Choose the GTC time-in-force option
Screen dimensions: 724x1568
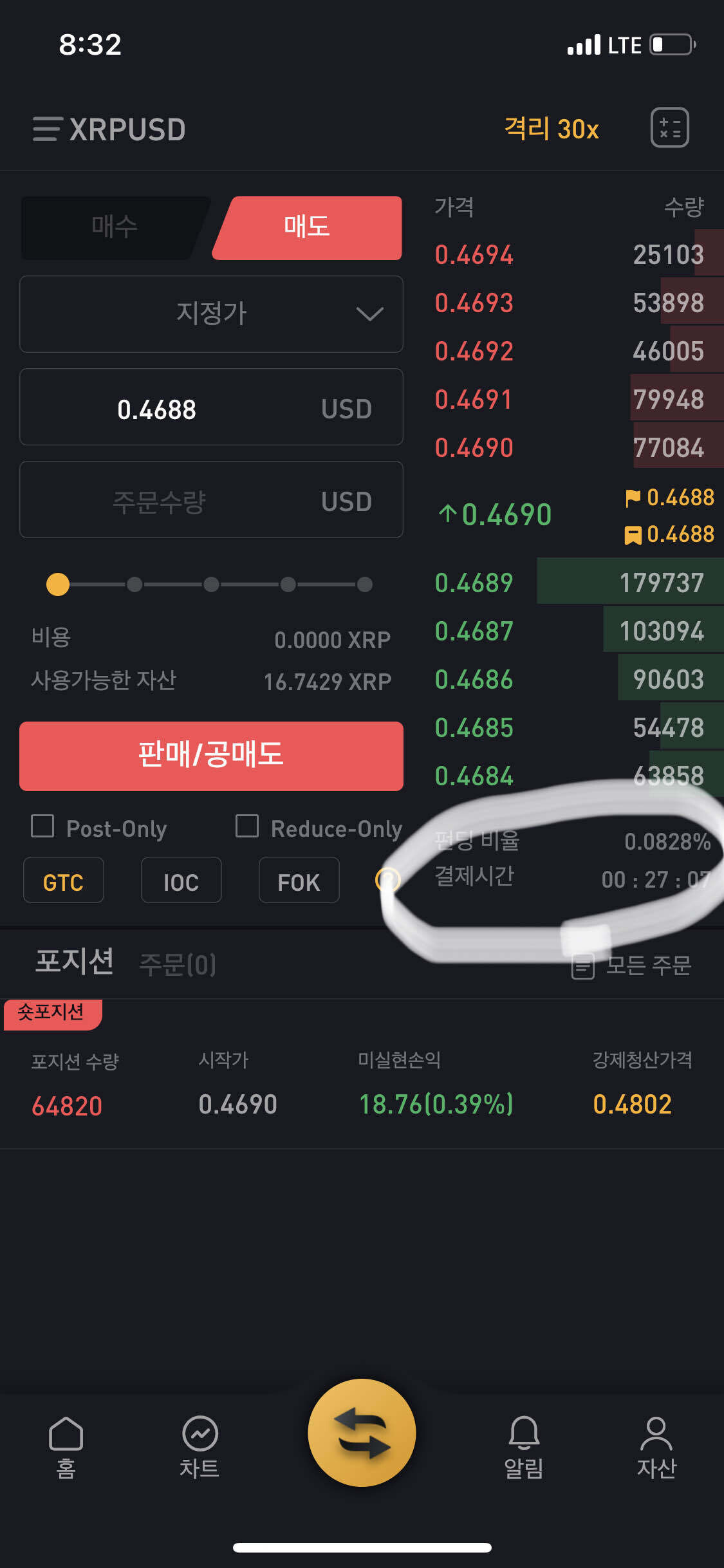click(x=63, y=881)
